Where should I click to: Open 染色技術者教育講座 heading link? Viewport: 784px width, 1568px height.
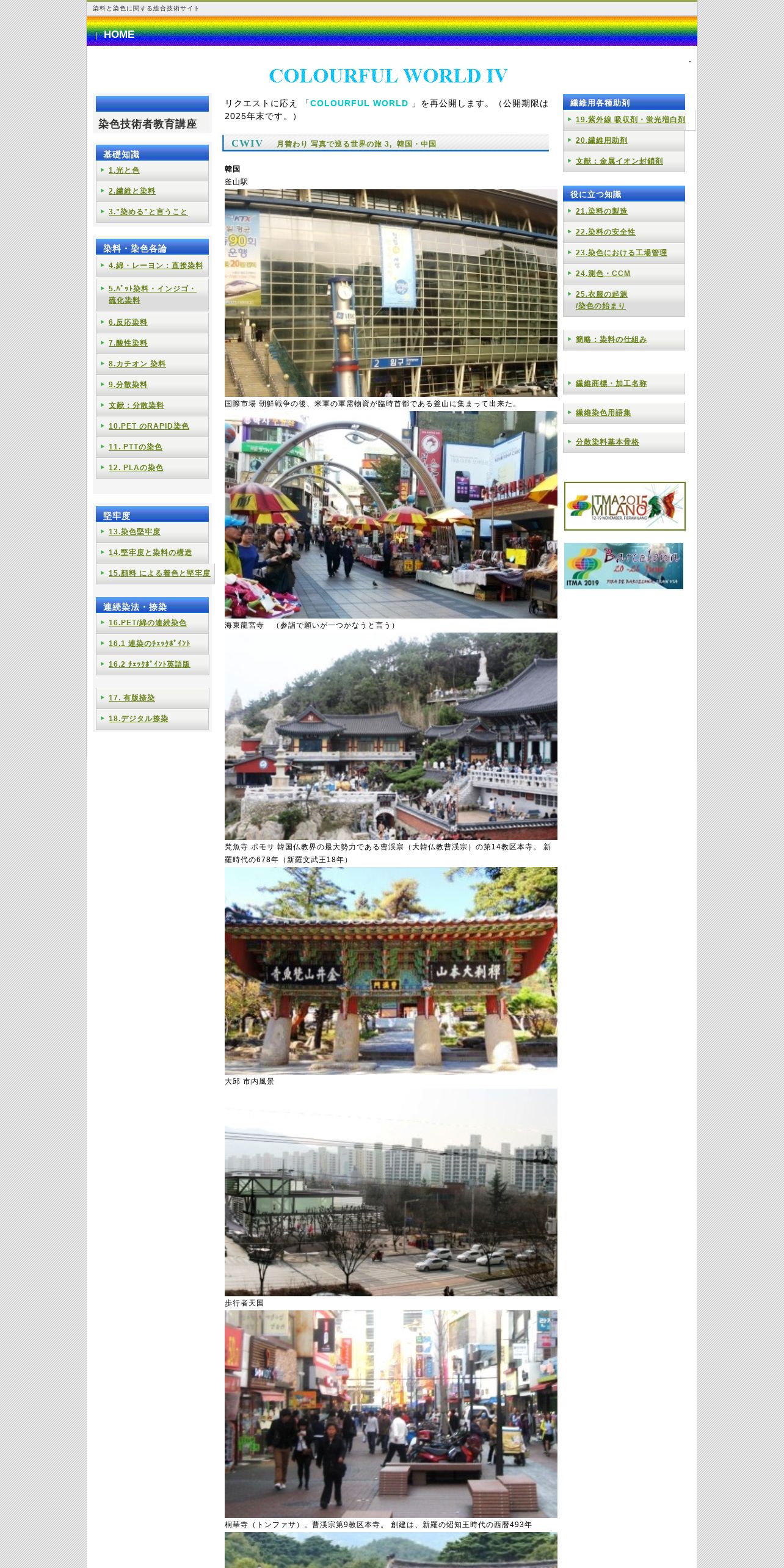pyautogui.click(x=148, y=124)
